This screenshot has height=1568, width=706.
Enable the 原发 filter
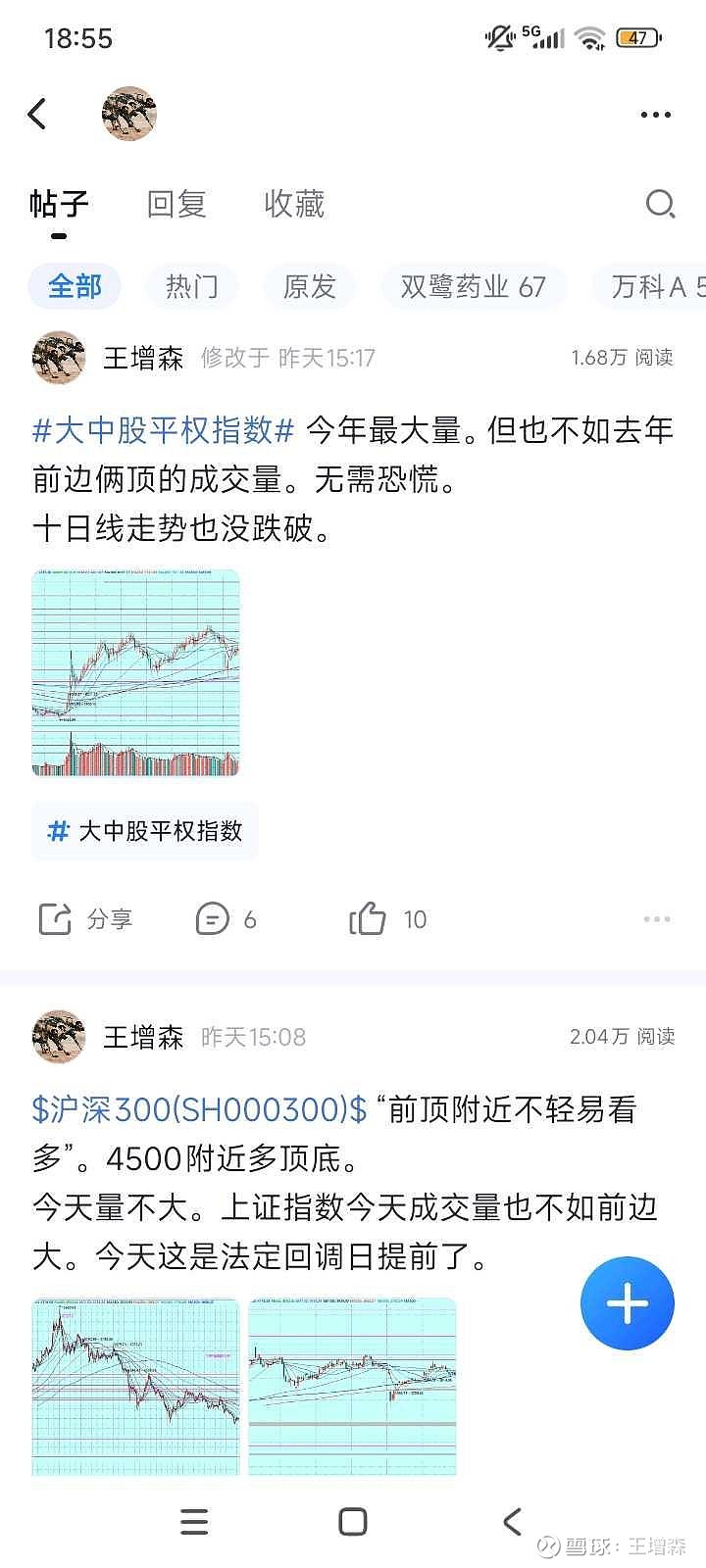tap(309, 287)
